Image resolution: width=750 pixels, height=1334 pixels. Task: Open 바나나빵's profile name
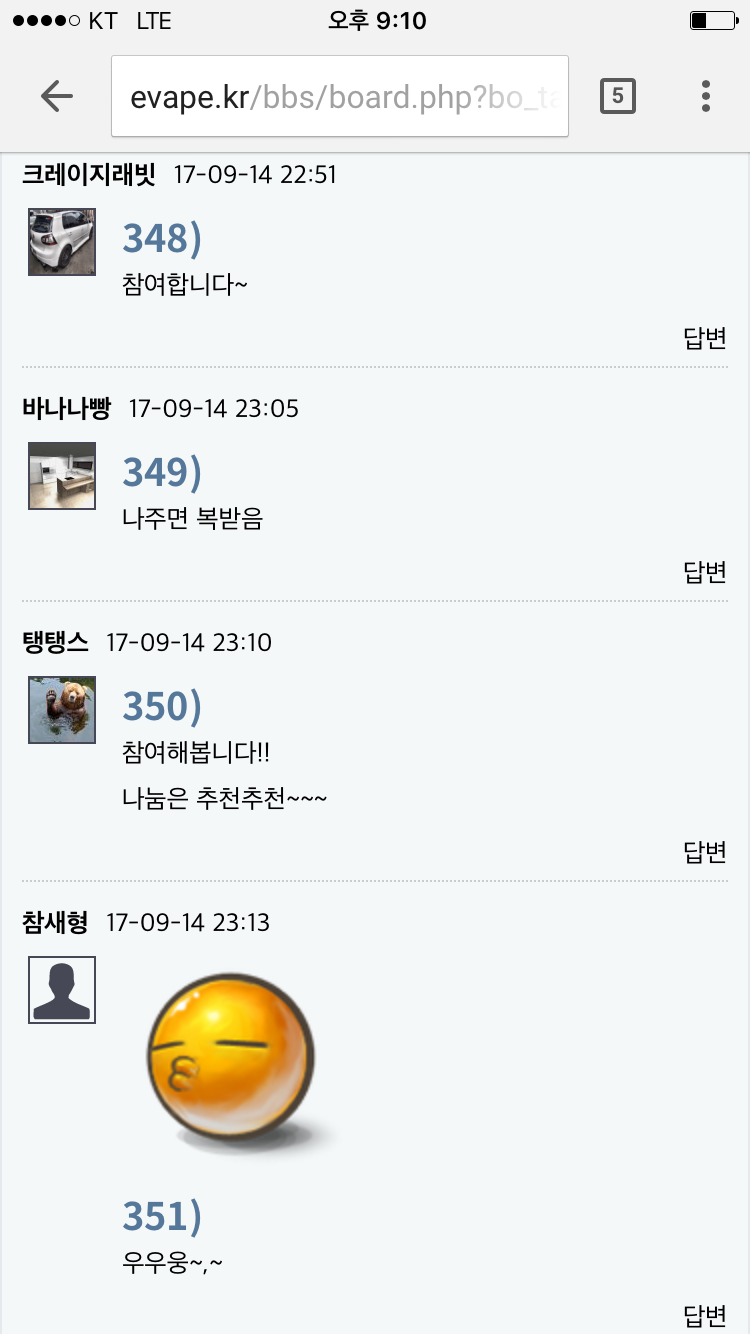67,408
